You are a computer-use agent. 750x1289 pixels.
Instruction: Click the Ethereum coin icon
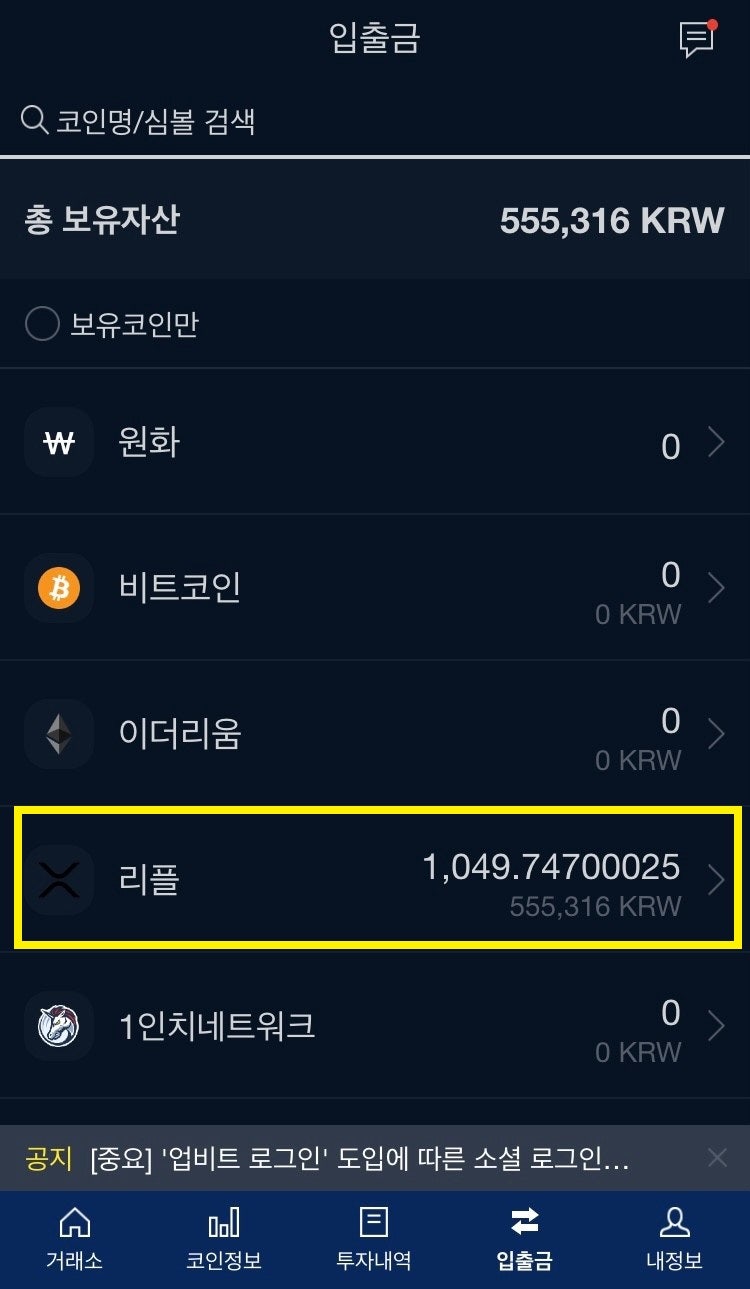click(x=58, y=733)
